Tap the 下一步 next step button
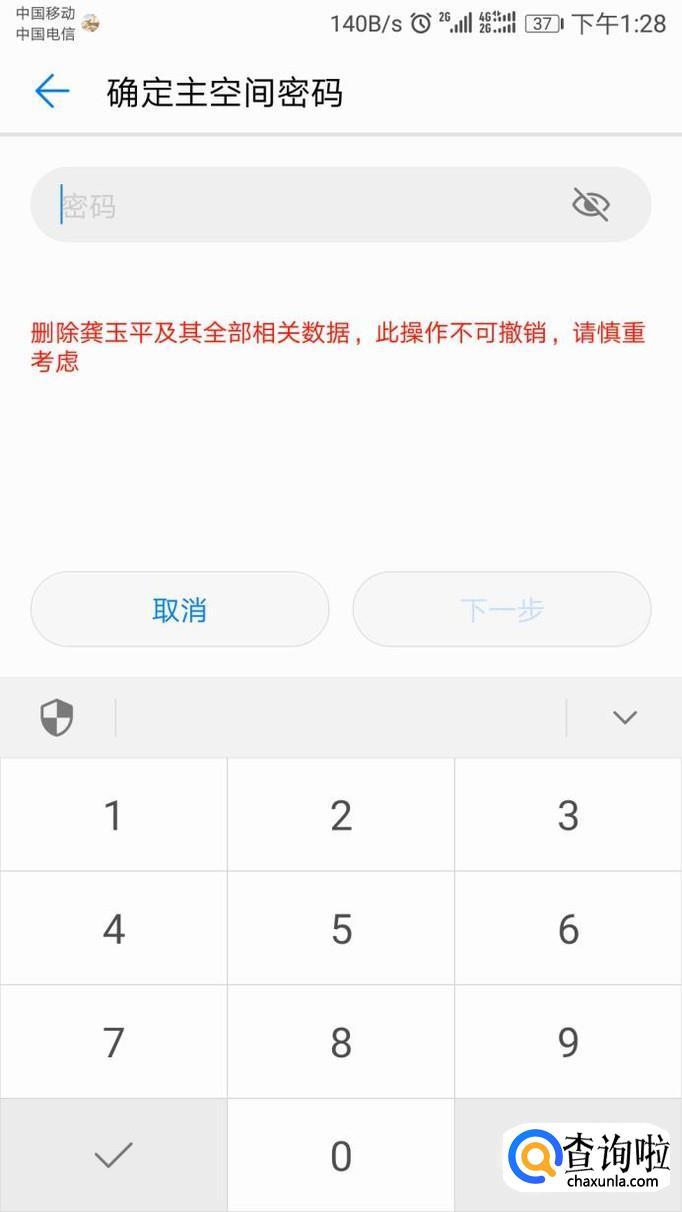 coord(502,609)
